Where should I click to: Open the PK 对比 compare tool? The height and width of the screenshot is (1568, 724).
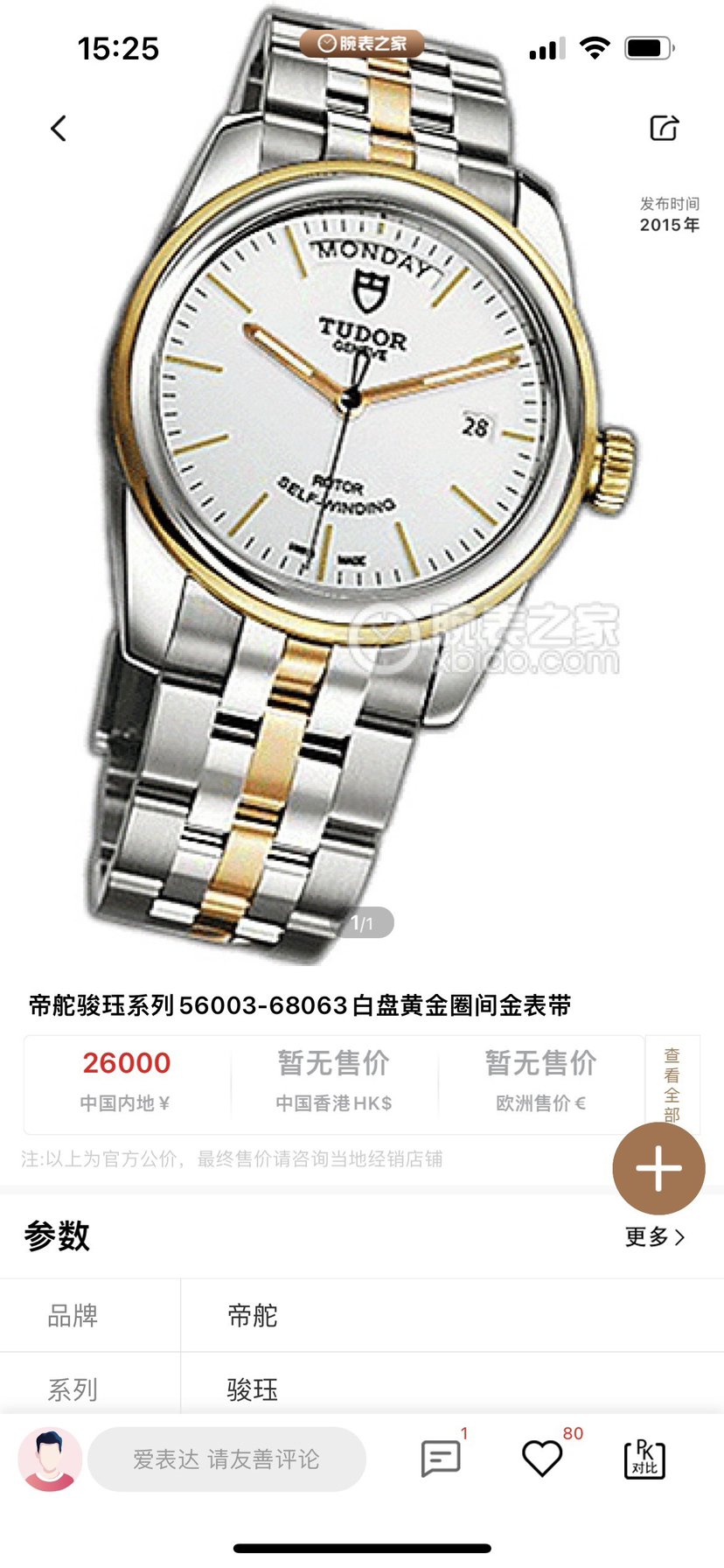[x=644, y=1459]
